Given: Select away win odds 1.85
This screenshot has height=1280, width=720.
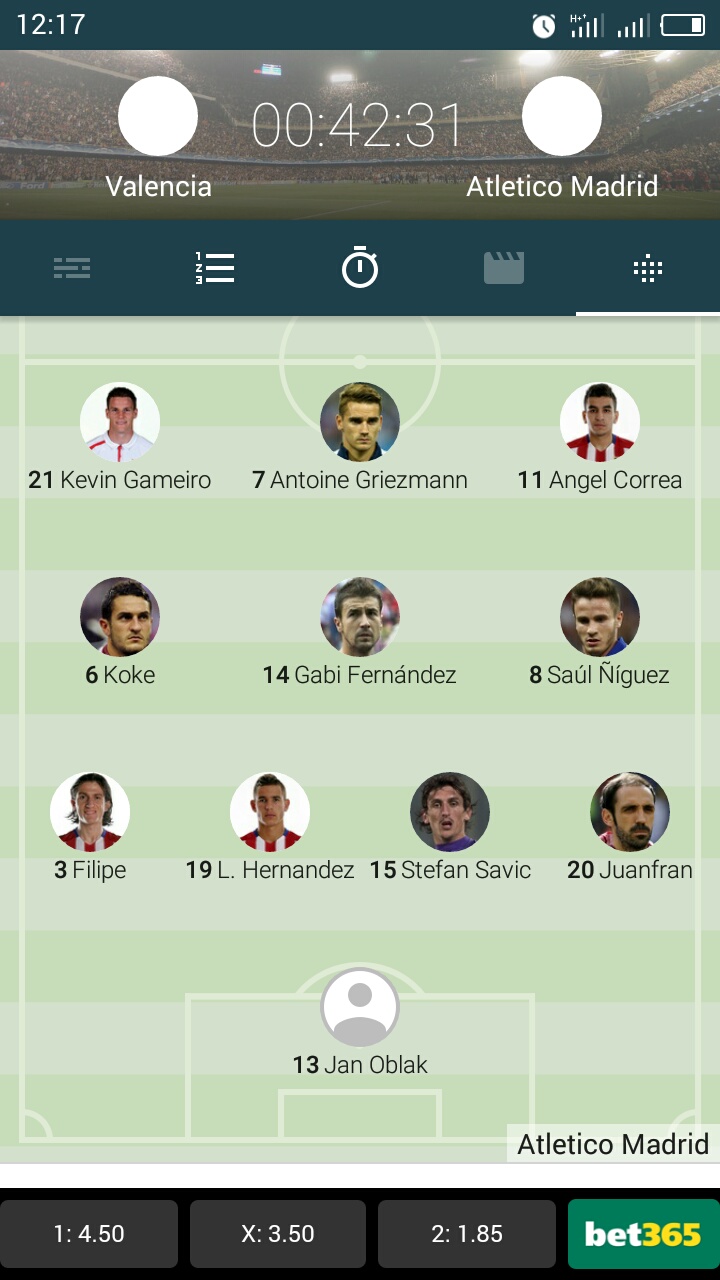Looking at the screenshot, I should (x=466, y=1234).
